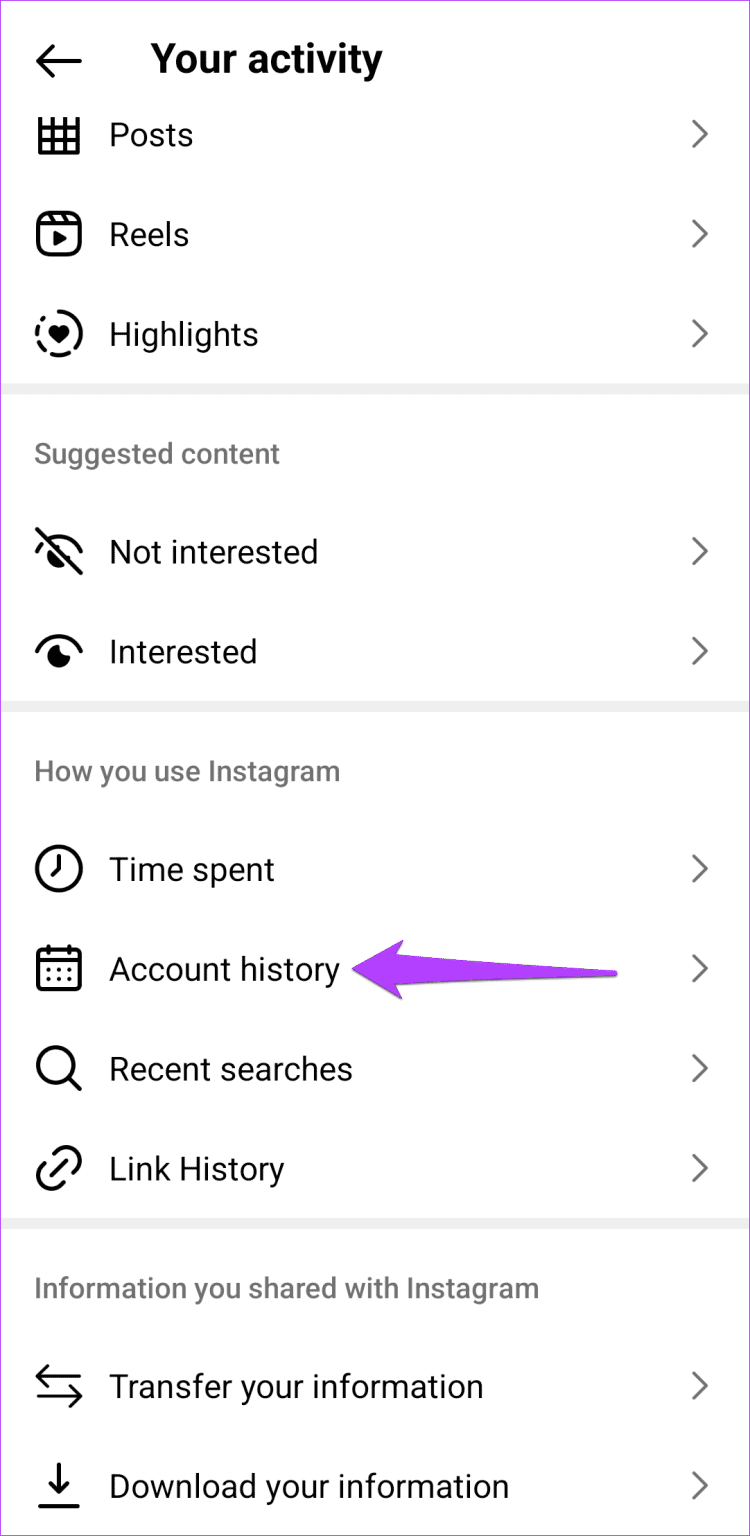
Task: Click the chain link icon for Link History
Action: pos(58,1168)
